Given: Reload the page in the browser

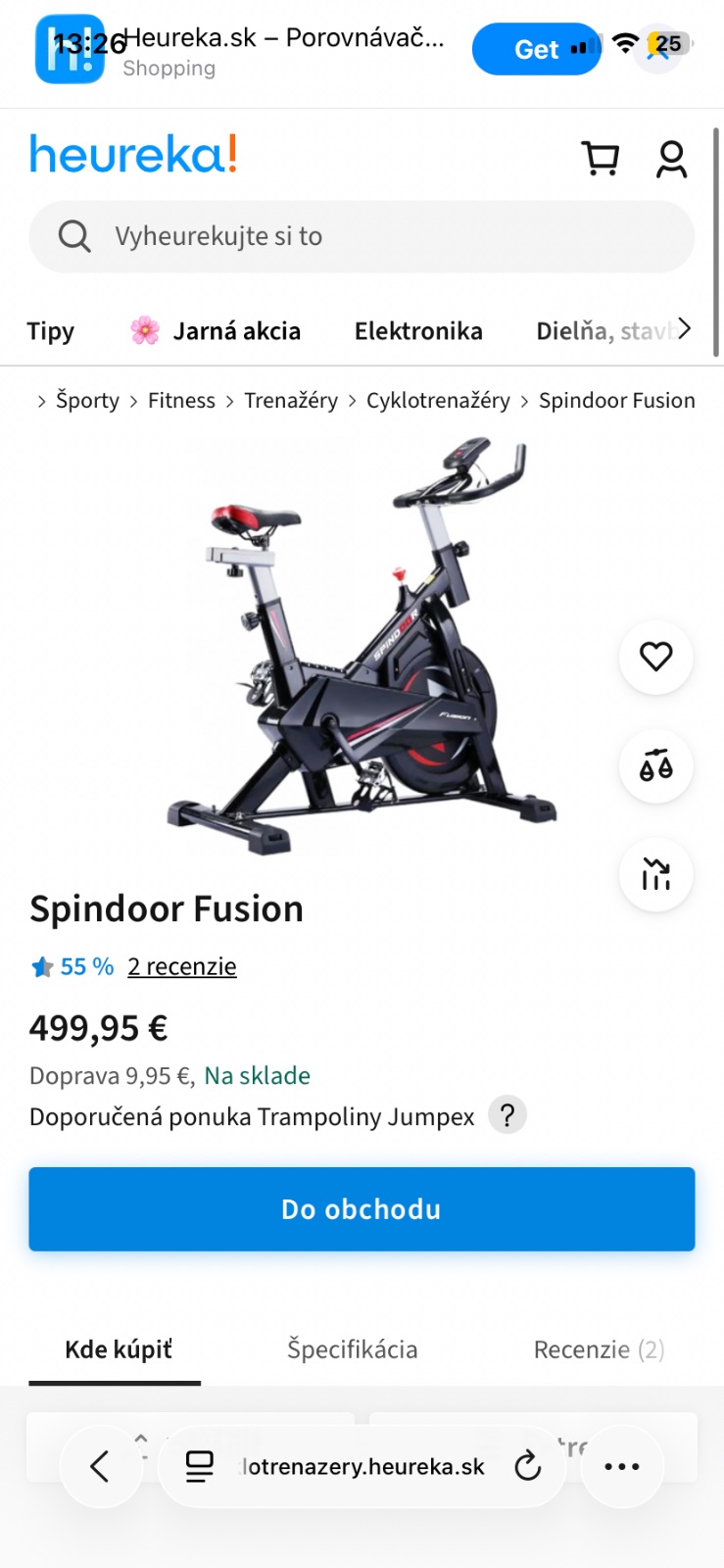Looking at the screenshot, I should coord(527,1466).
